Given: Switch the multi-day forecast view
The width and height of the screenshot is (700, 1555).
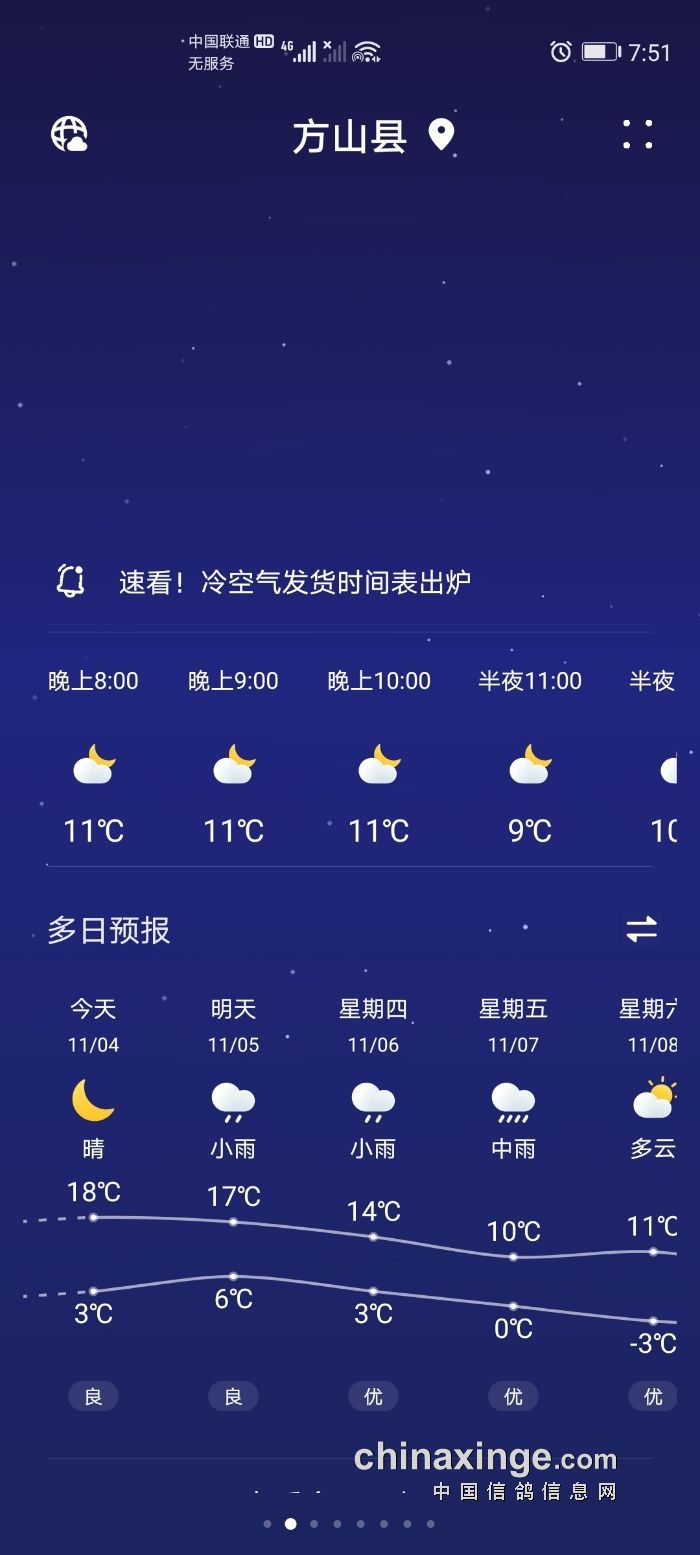Looking at the screenshot, I should coord(641,929).
